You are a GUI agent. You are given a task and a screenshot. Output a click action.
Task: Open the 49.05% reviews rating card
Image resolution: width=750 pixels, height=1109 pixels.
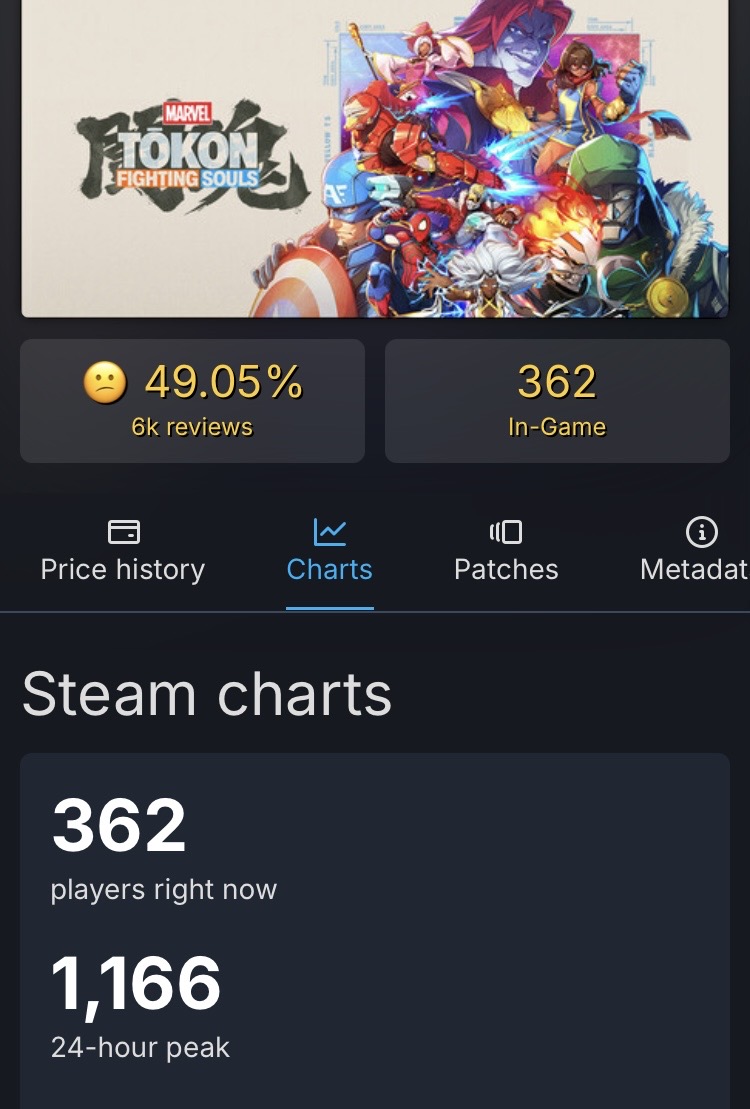[x=192, y=401]
